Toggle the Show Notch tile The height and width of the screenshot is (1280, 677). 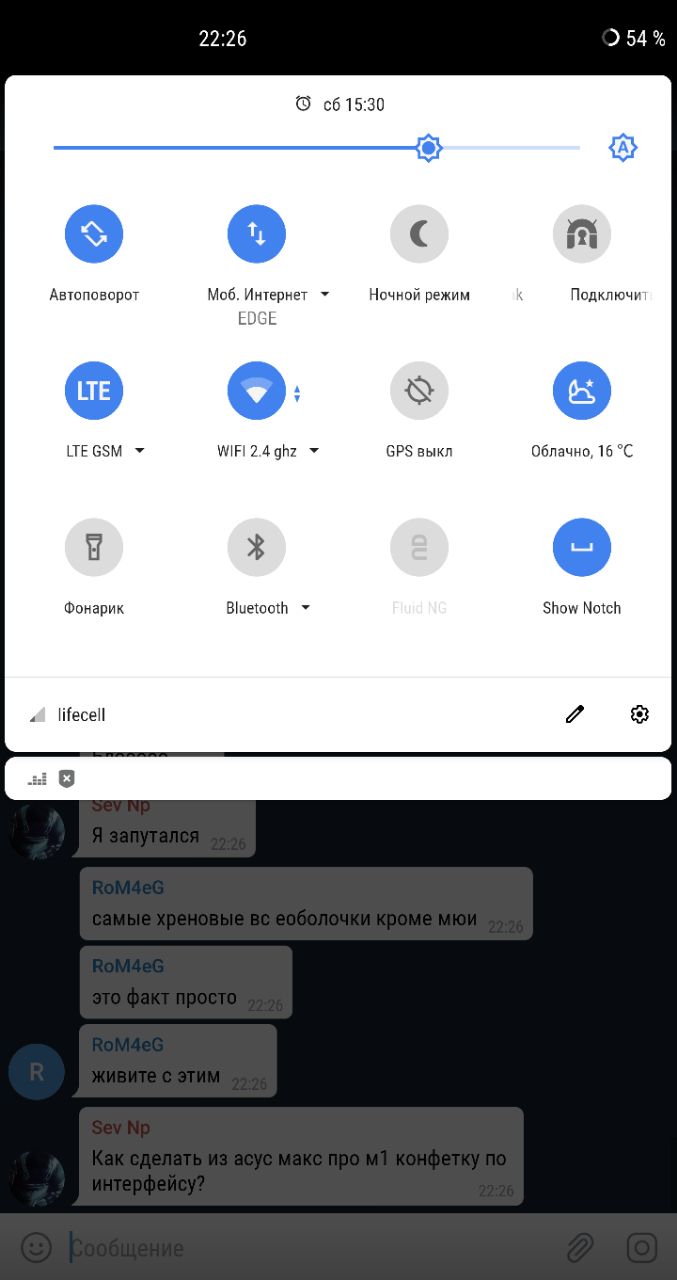point(582,547)
